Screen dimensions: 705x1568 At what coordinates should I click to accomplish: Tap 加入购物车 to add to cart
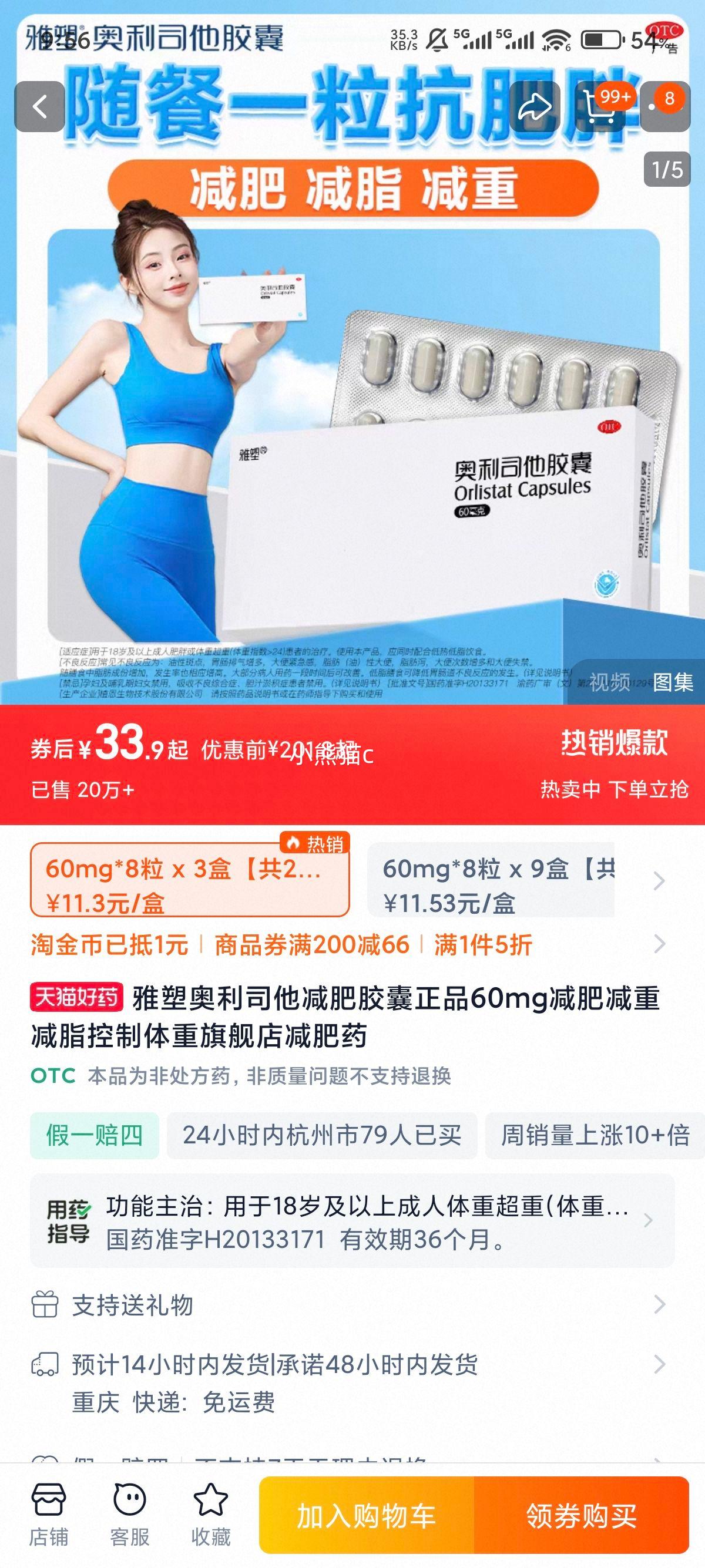(x=367, y=1516)
